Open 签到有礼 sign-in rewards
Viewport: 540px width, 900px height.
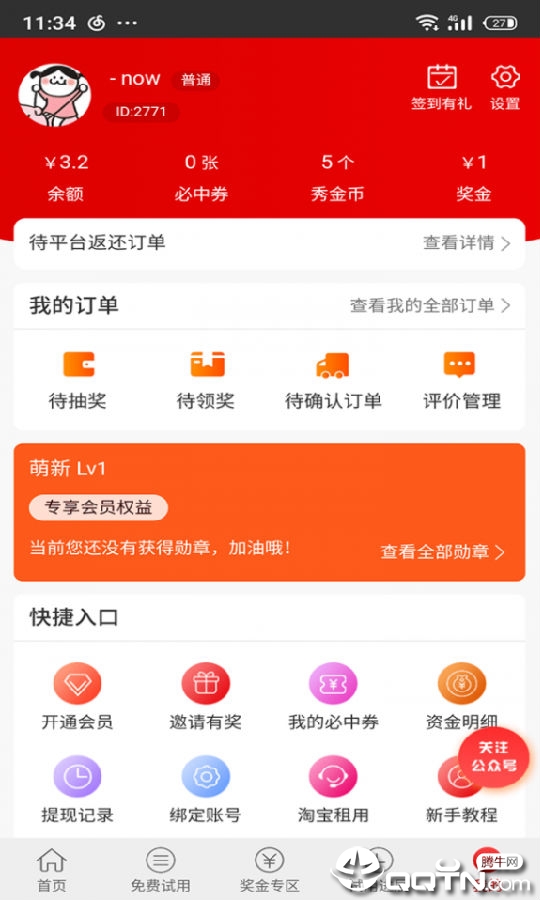pyautogui.click(x=441, y=87)
